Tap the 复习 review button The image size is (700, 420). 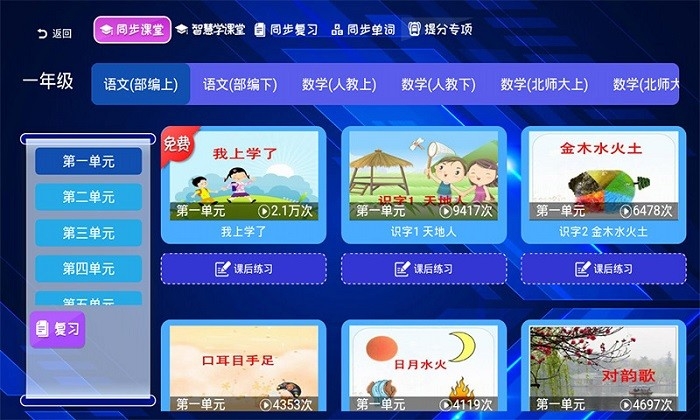point(57,328)
